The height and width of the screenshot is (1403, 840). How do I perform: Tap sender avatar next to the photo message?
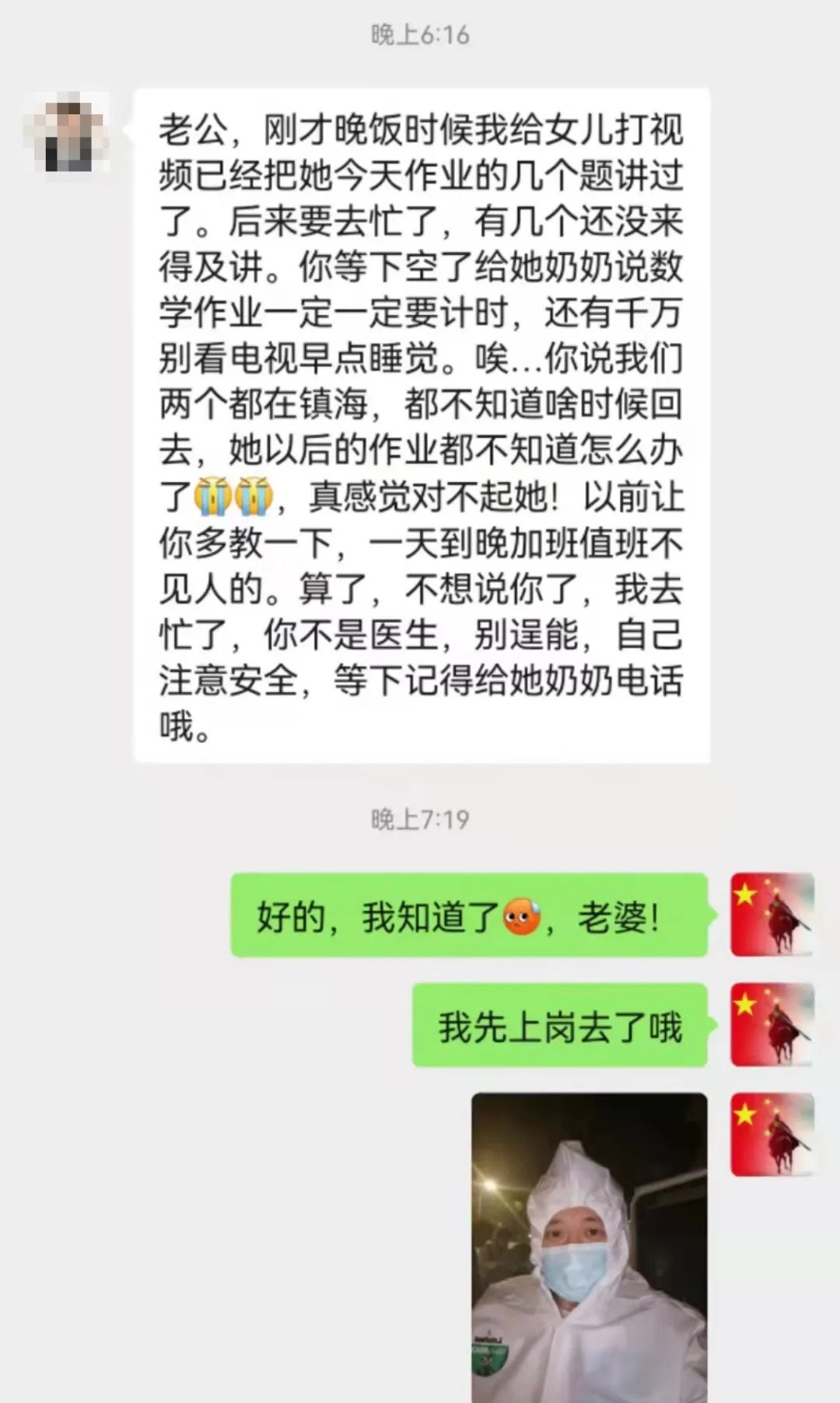(x=772, y=1135)
